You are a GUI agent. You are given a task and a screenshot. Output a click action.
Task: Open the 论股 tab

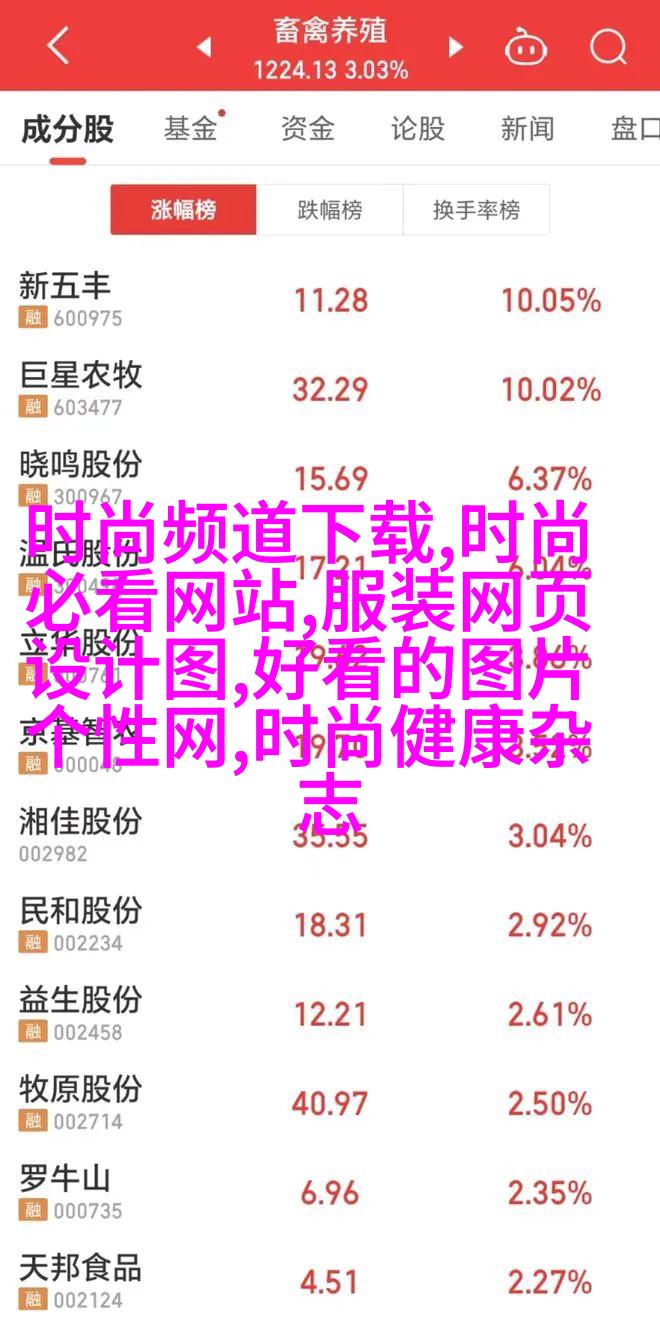coord(417,128)
